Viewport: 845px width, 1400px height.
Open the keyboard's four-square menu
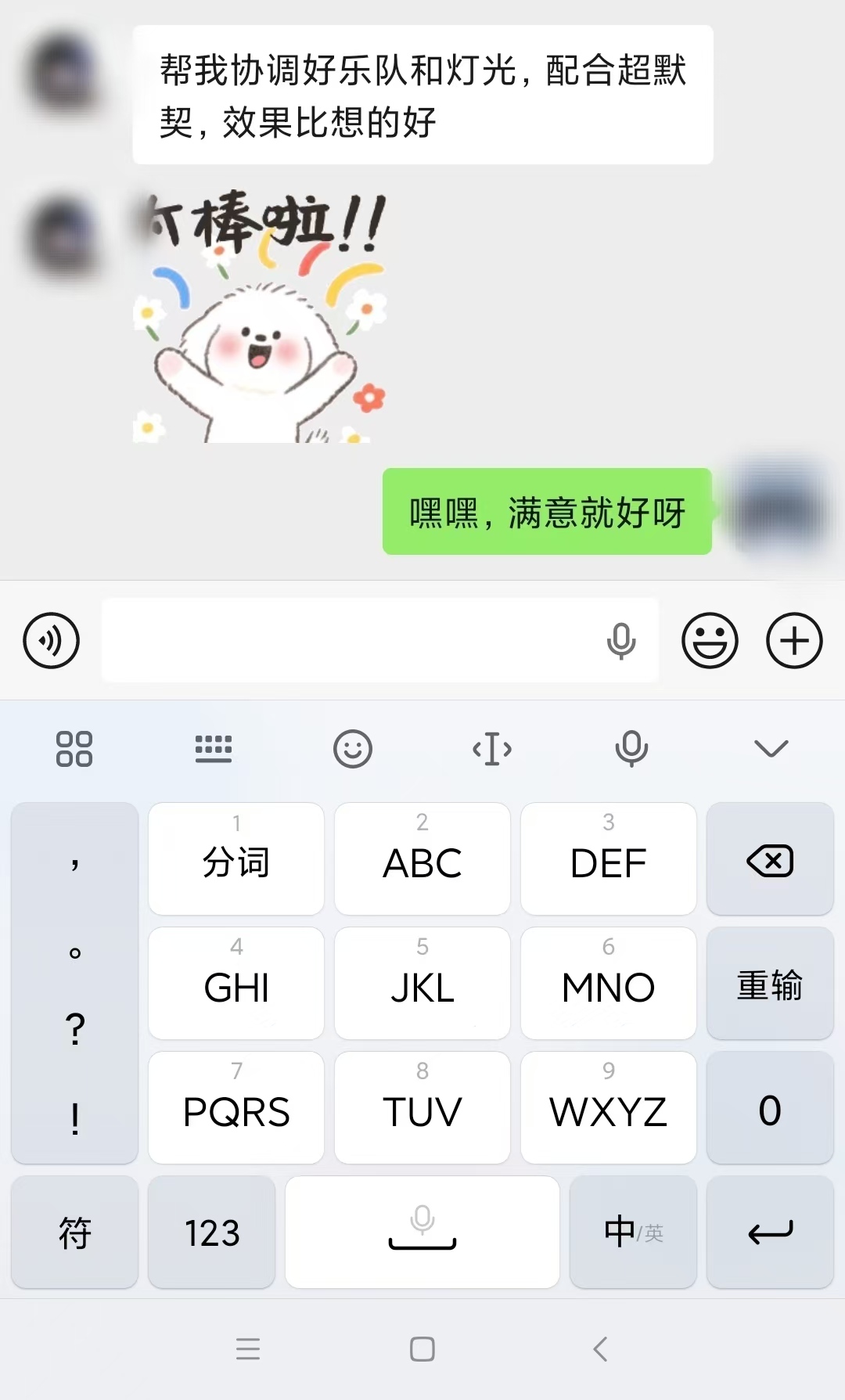(x=74, y=749)
